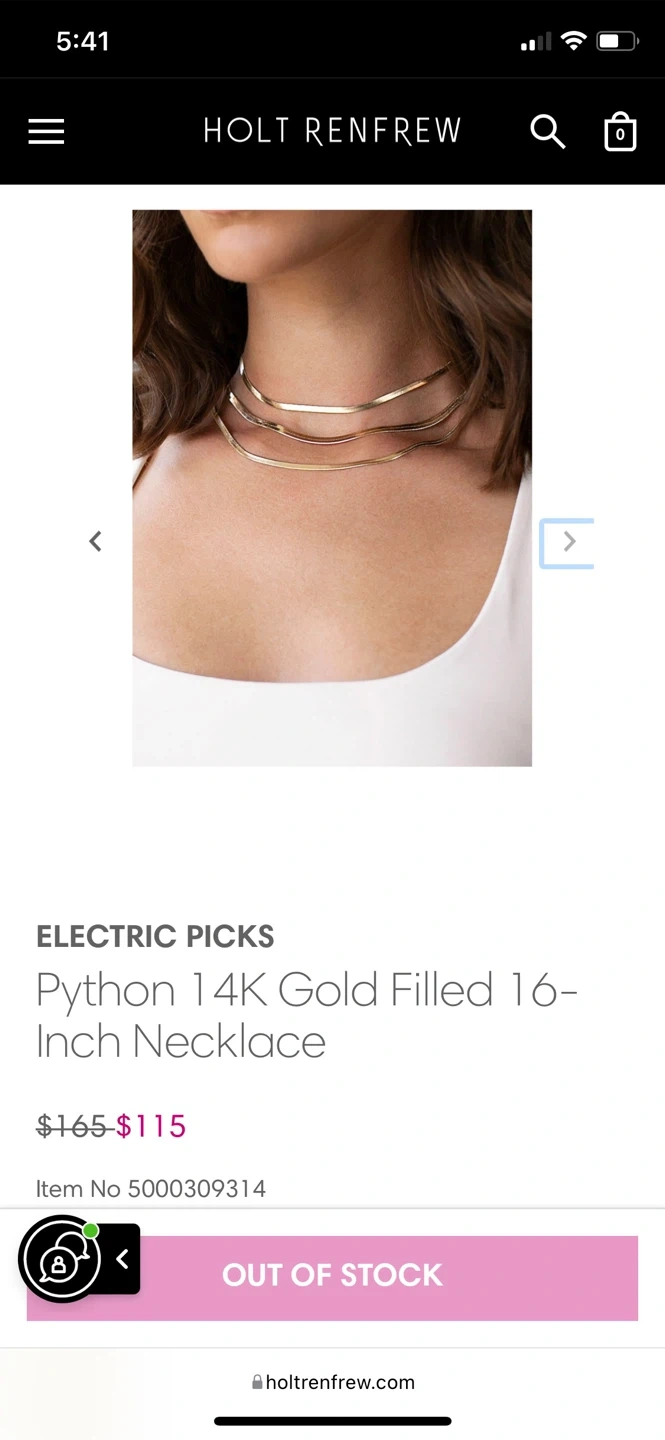View the shopping bag
Image resolution: width=665 pixels, height=1440 pixels.
coord(620,131)
